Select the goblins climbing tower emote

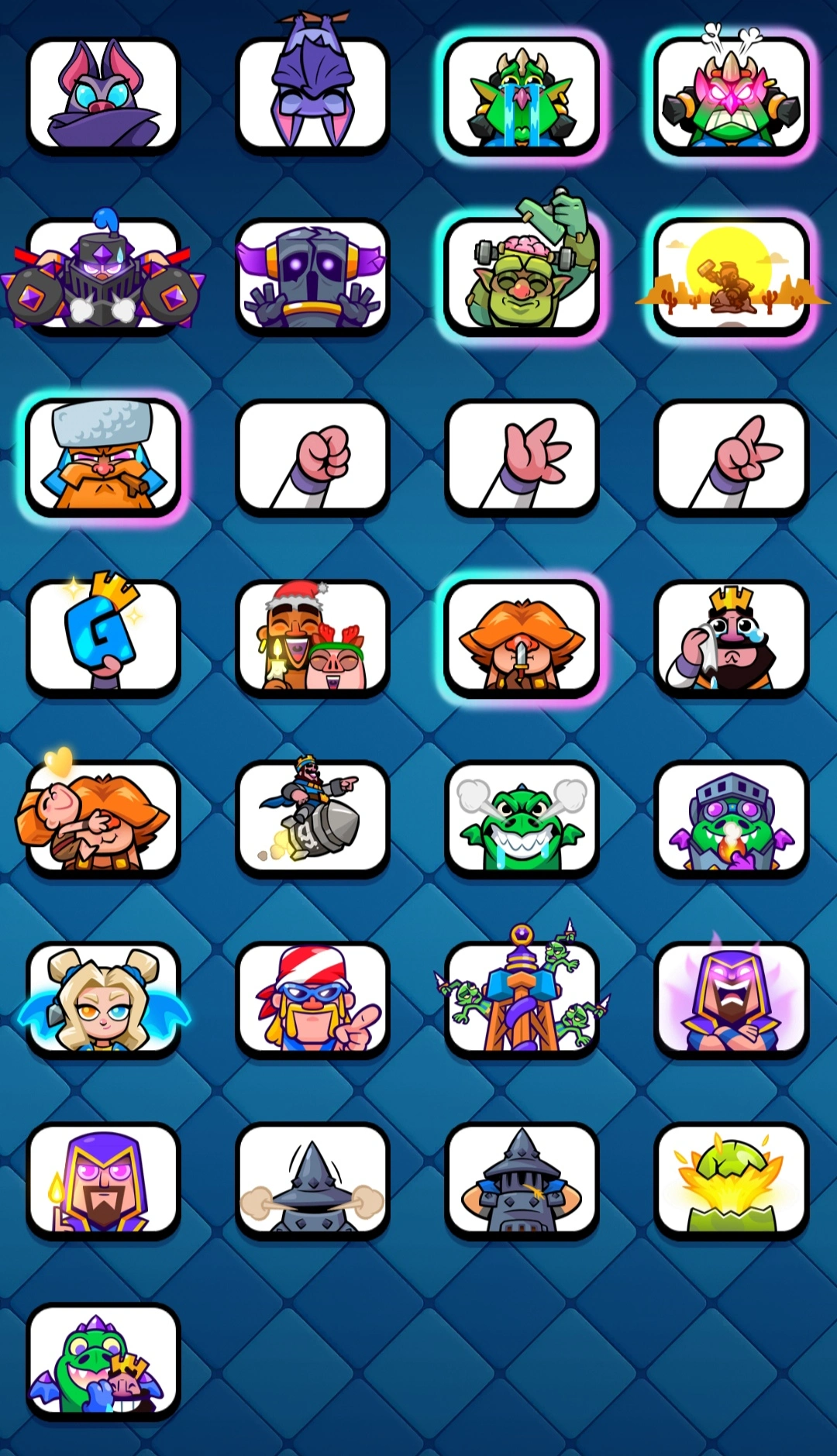[x=522, y=1000]
